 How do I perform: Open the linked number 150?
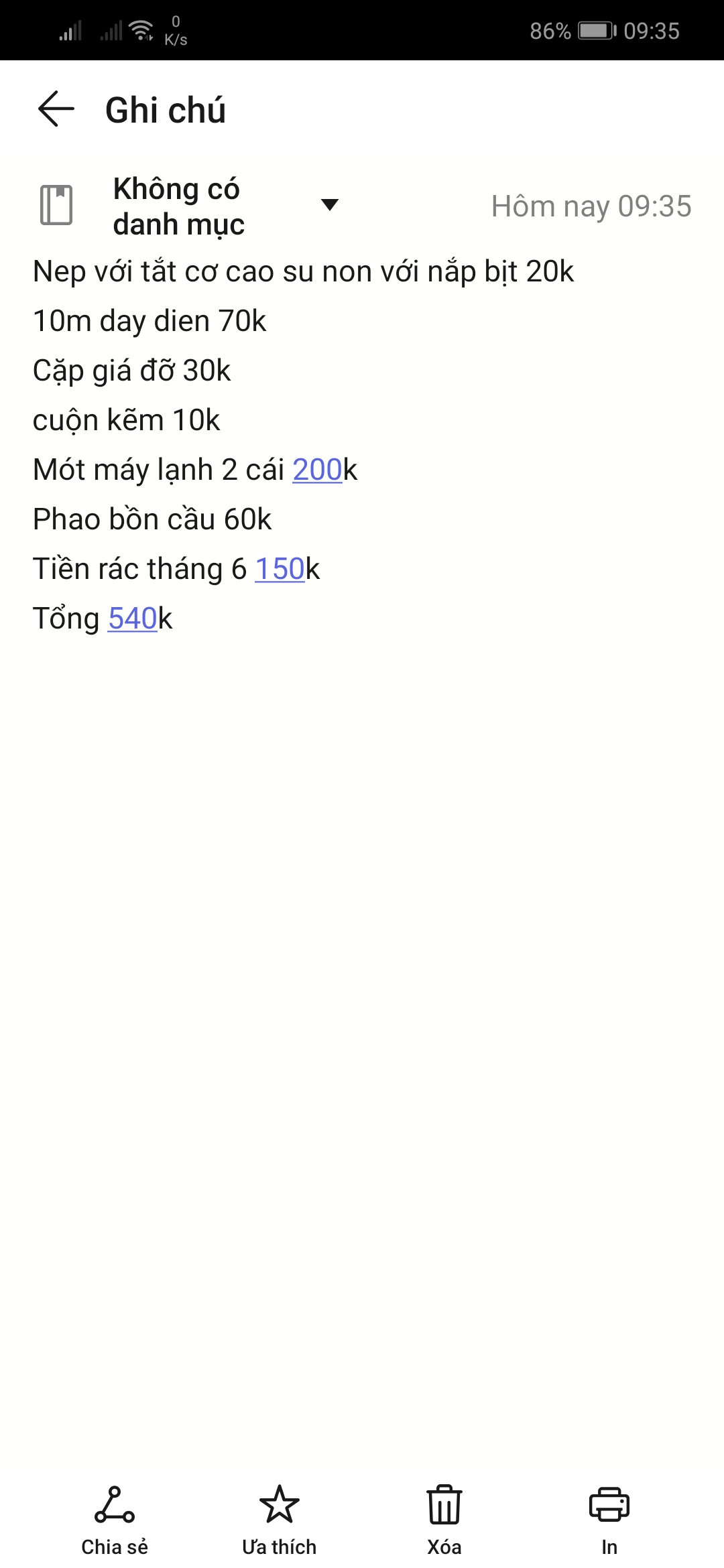pos(280,569)
